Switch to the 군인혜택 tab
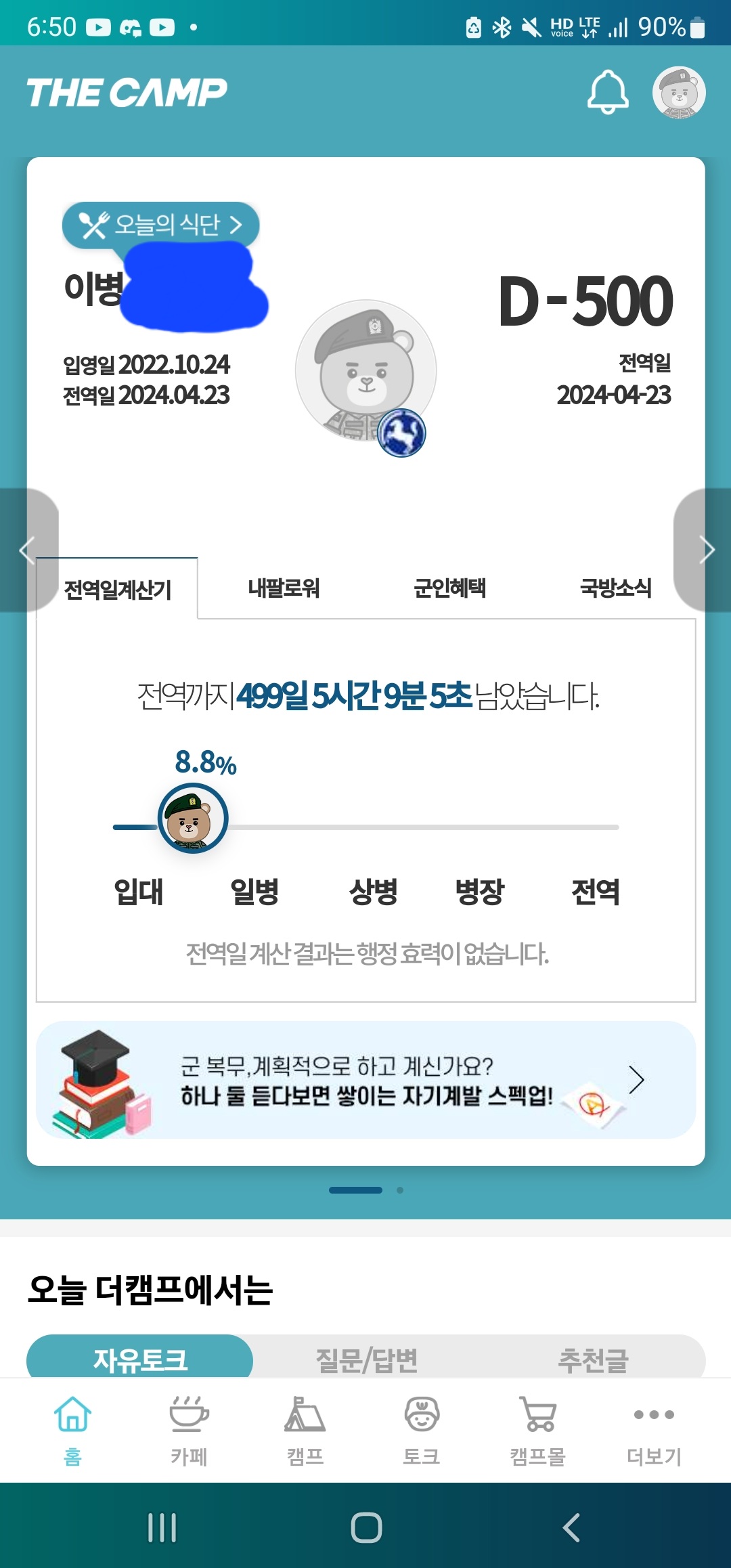Viewport: 731px width, 1568px height. pyautogui.click(x=449, y=588)
